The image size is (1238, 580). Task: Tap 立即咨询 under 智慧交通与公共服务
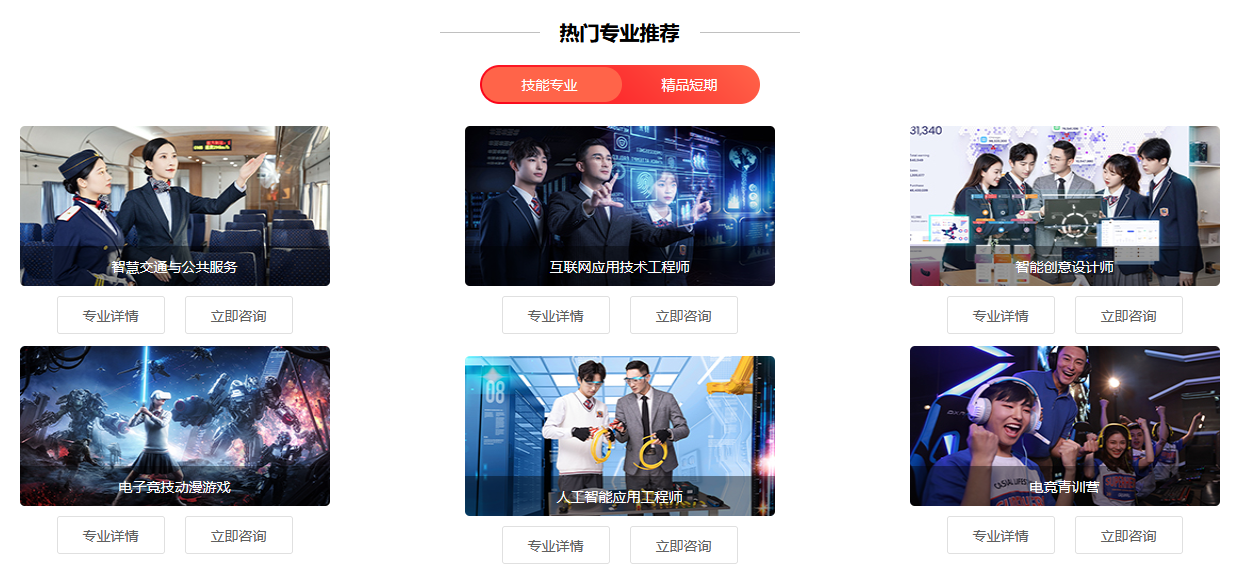click(x=239, y=315)
